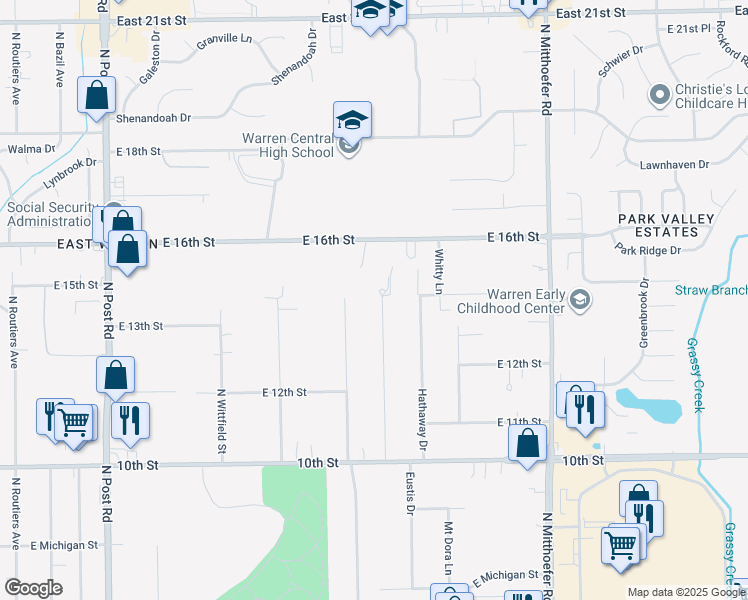Open the Christie's childcare place pin
This screenshot has width=748, height=600.
[x=658, y=96]
